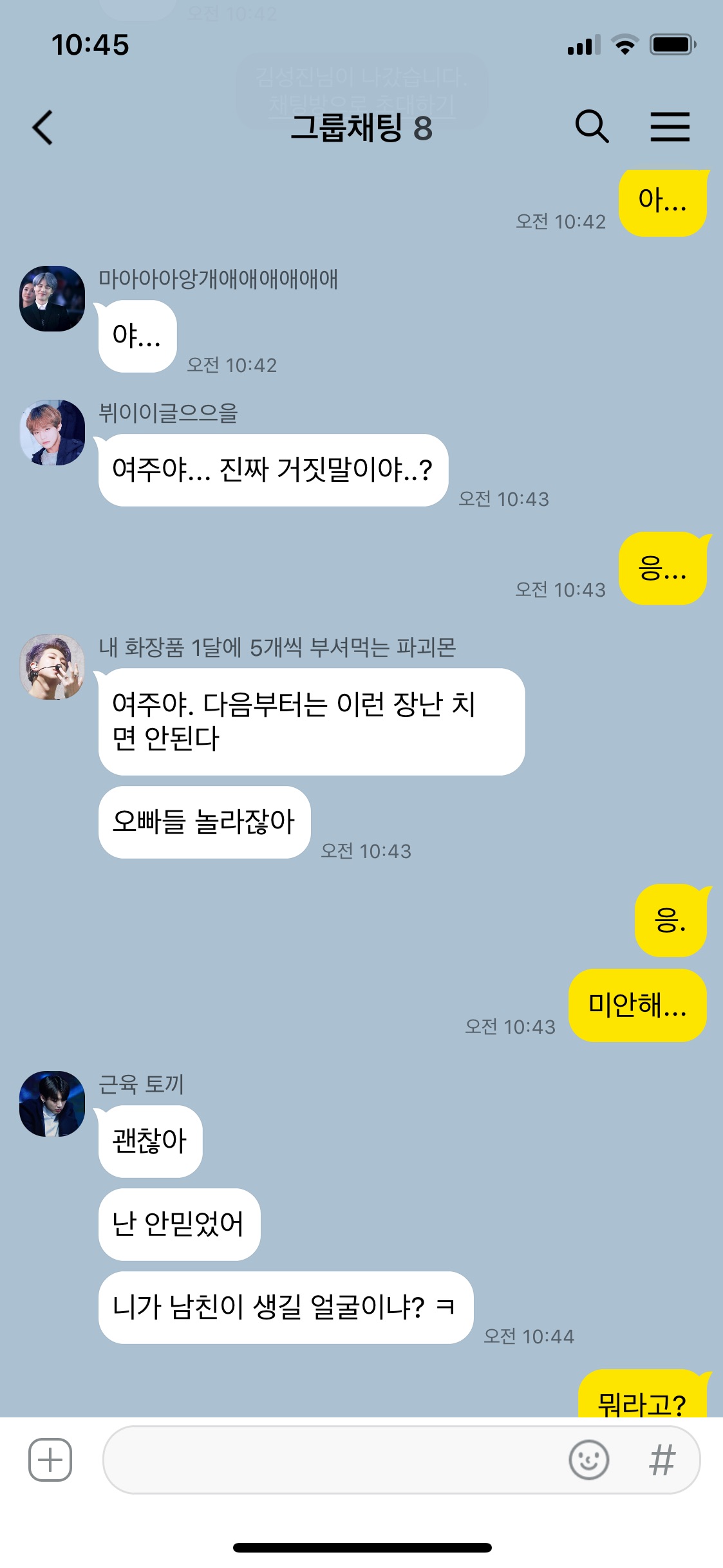Open profile of 내 화장품 파괴몬 sender
723x1568 pixels.
[52, 667]
